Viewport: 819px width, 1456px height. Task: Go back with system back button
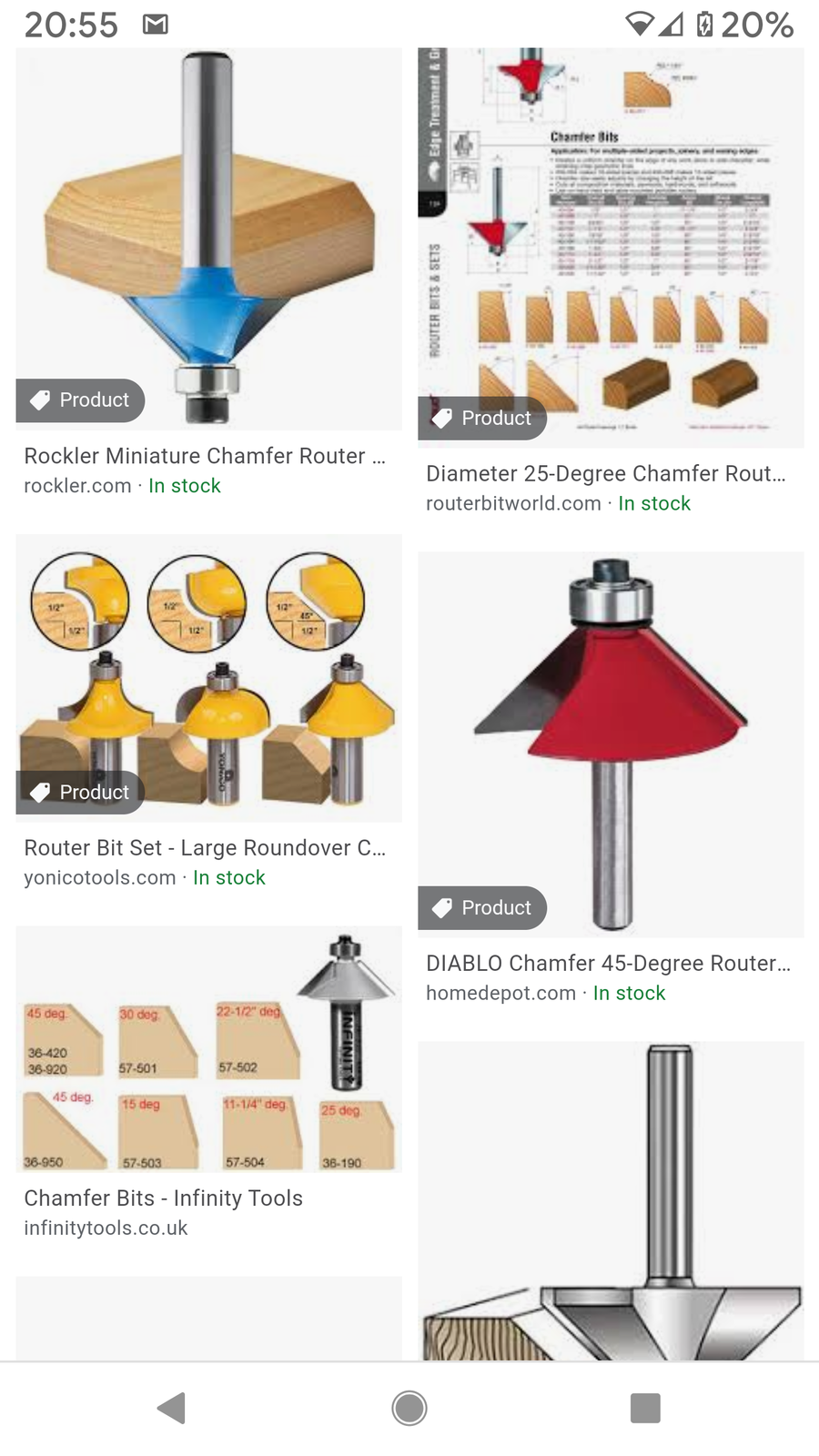172,1408
